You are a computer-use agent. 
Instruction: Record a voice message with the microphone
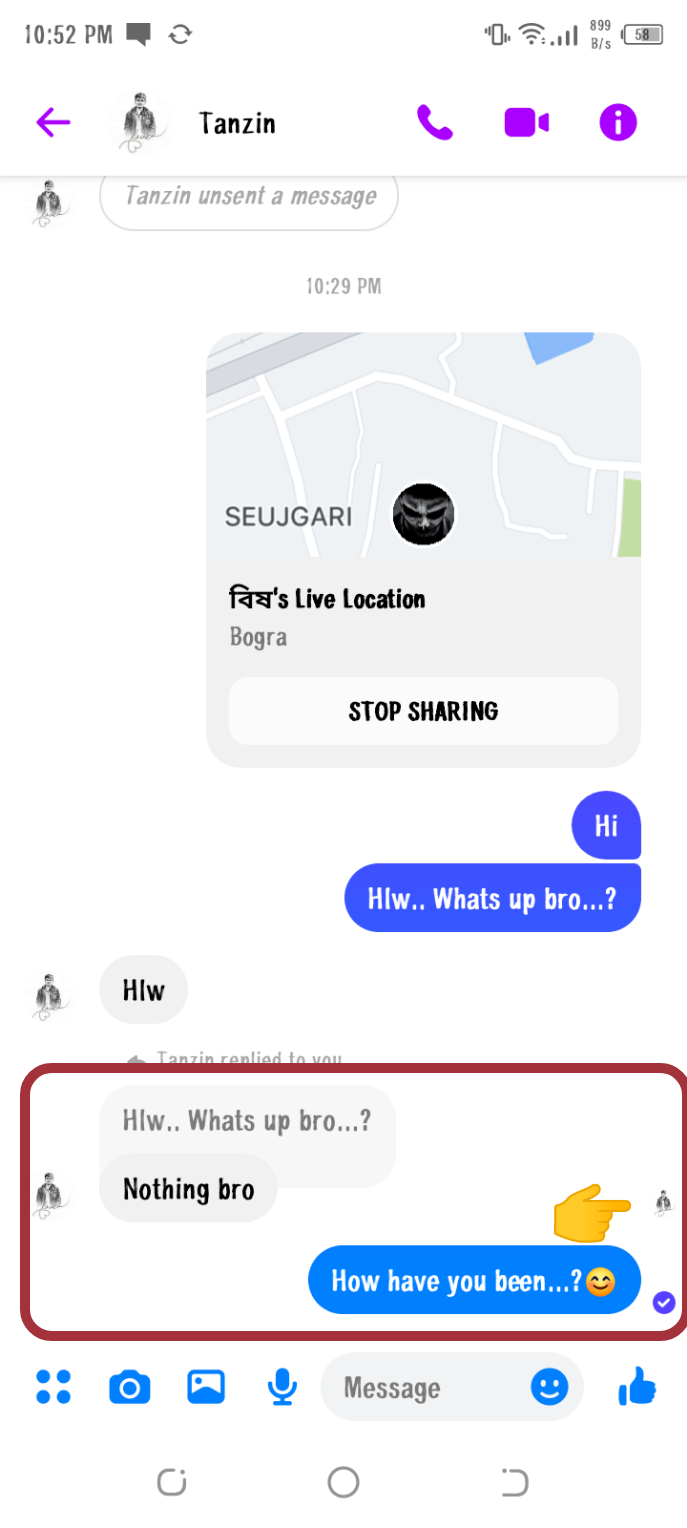click(282, 1387)
